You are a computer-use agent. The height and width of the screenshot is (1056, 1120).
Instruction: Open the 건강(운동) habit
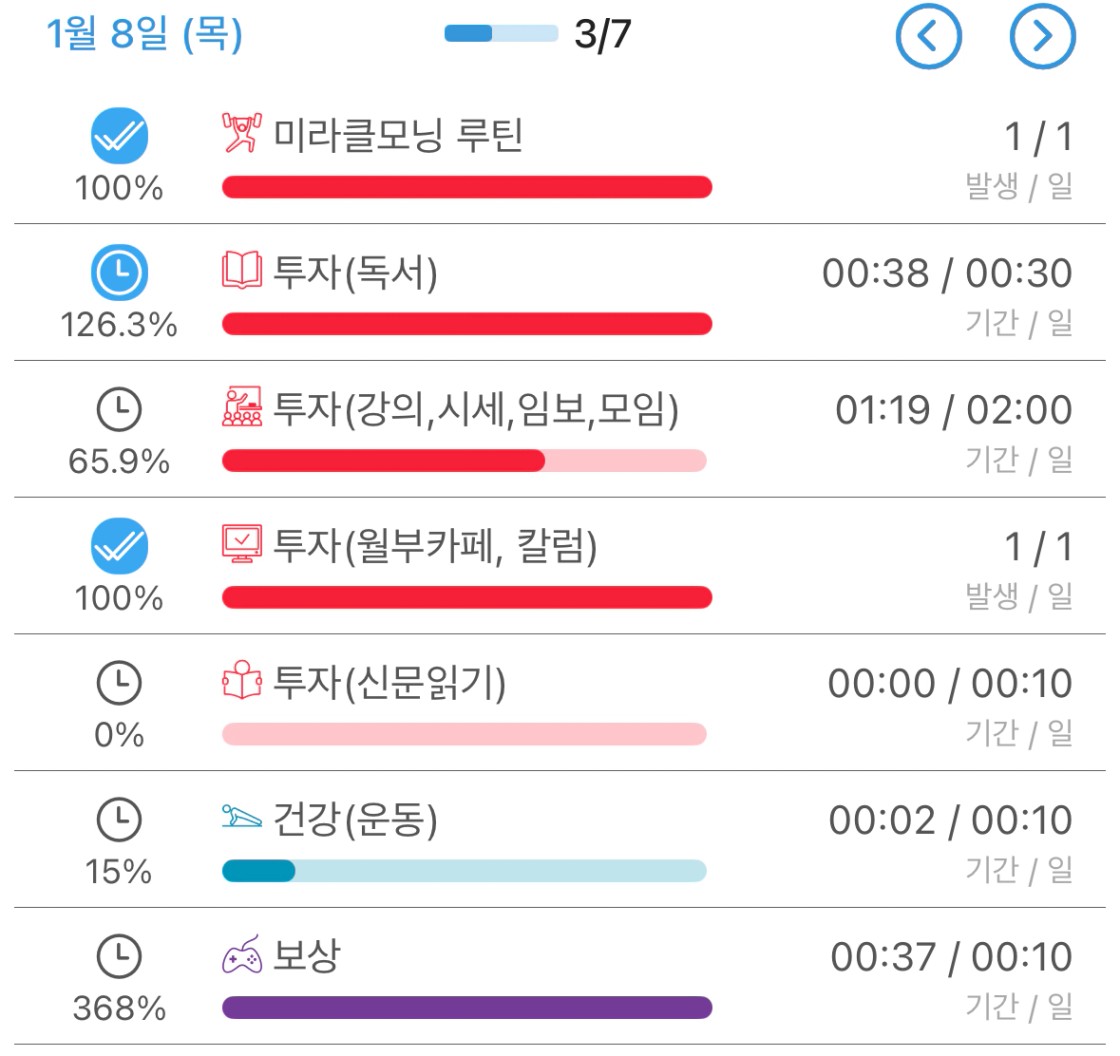(x=357, y=821)
